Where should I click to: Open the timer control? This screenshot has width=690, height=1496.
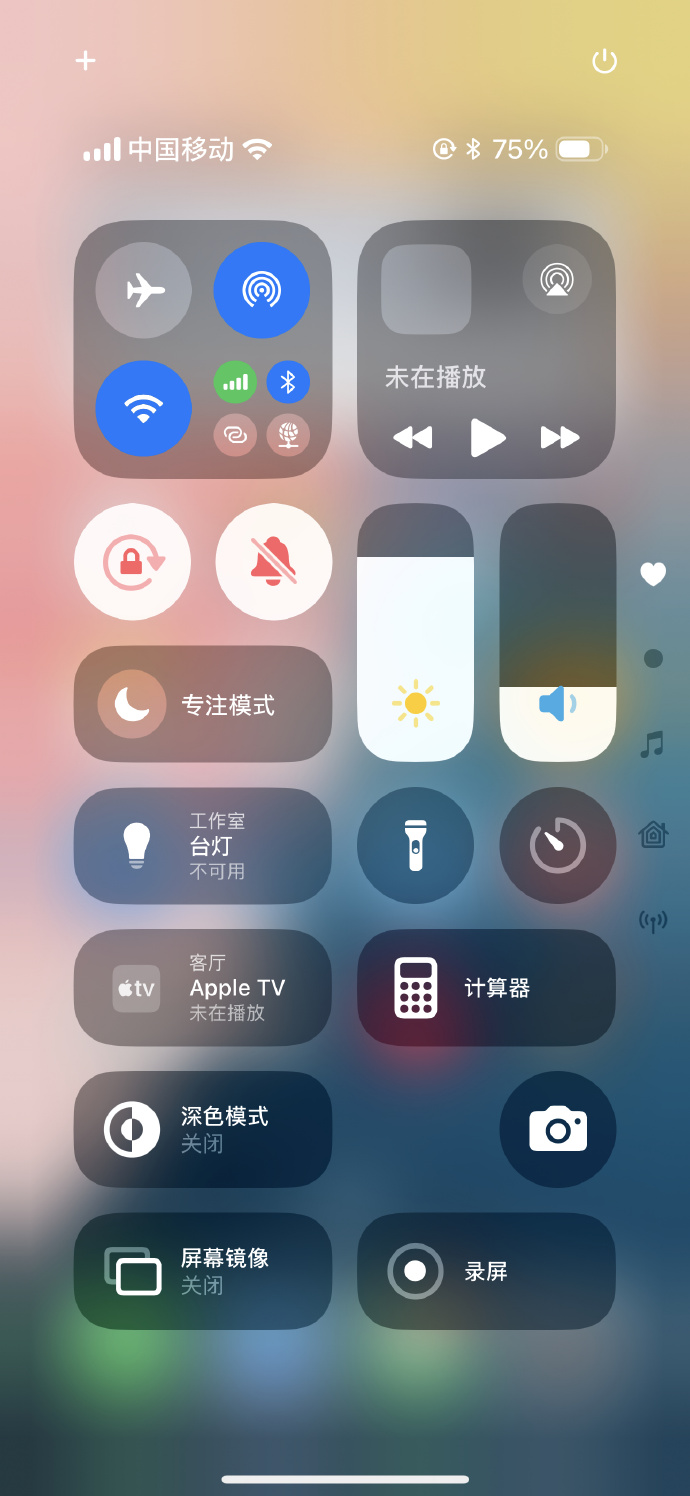557,845
